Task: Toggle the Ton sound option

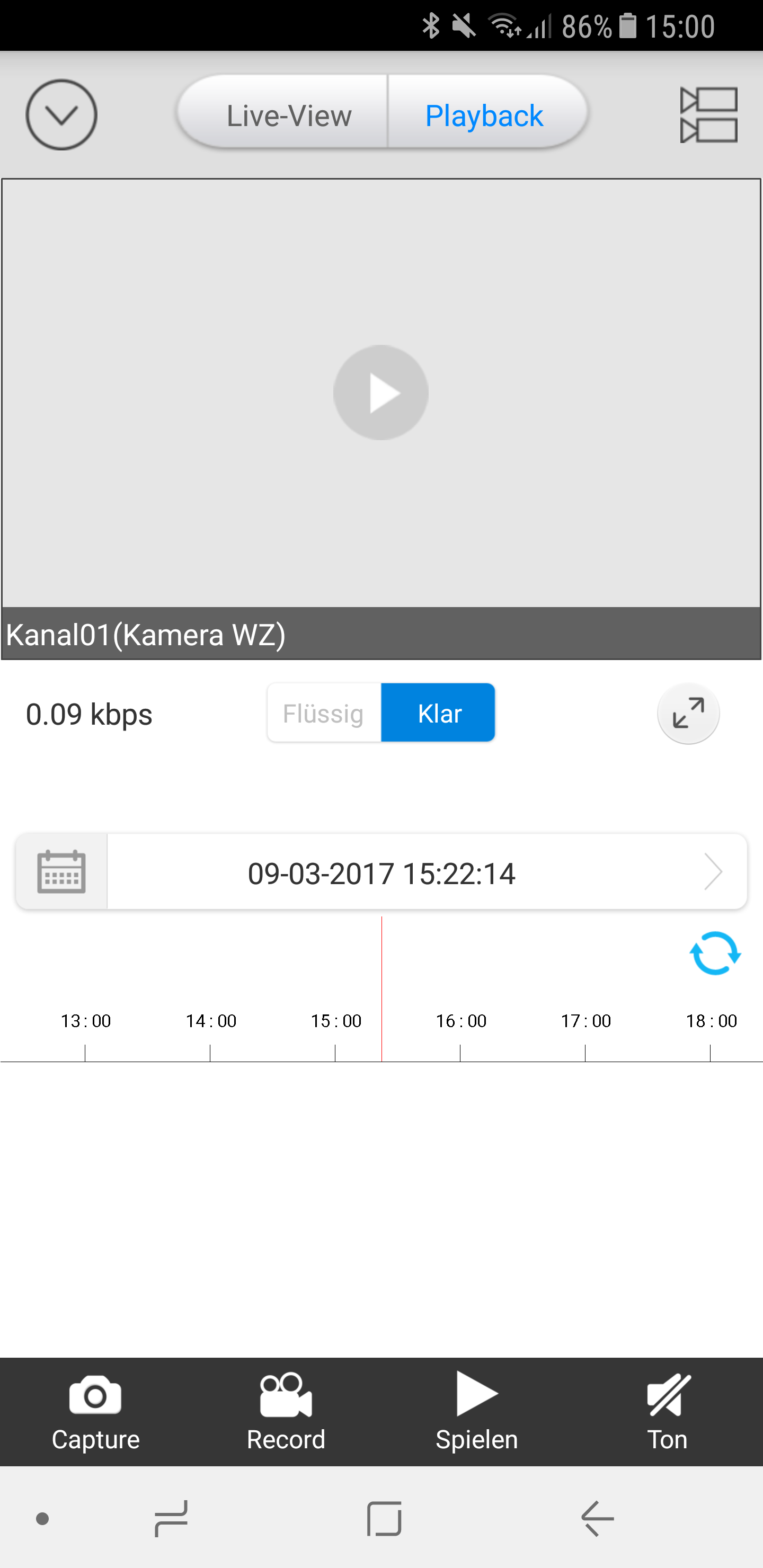Action: pyautogui.click(x=668, y=1412)
